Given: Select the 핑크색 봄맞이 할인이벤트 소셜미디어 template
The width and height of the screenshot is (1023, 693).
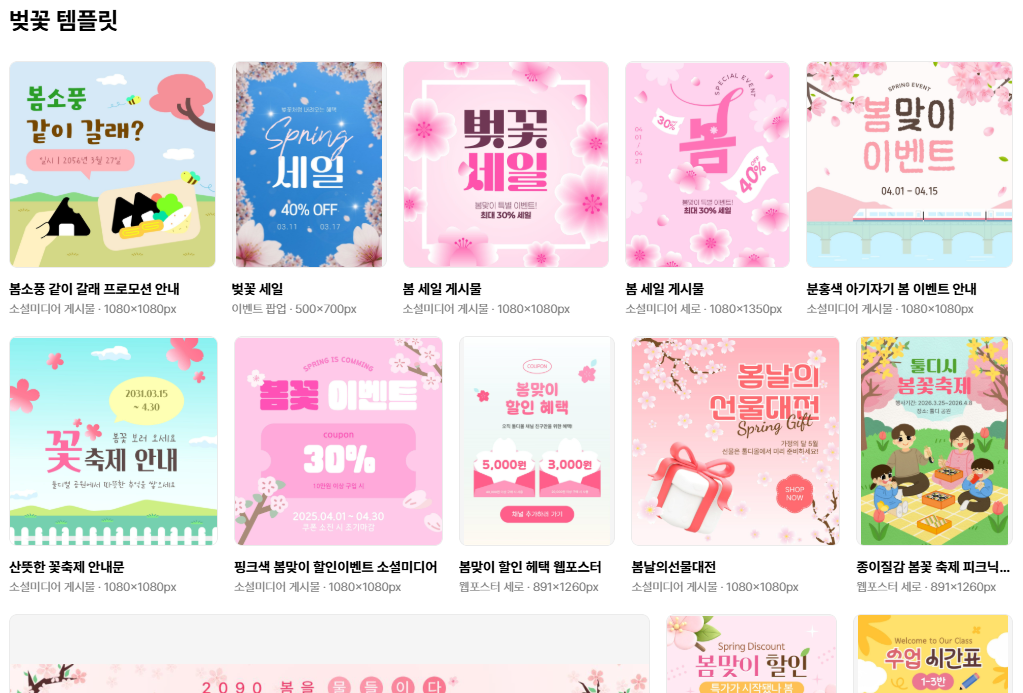Looking at the screenshot, I should tap(338, 441).
